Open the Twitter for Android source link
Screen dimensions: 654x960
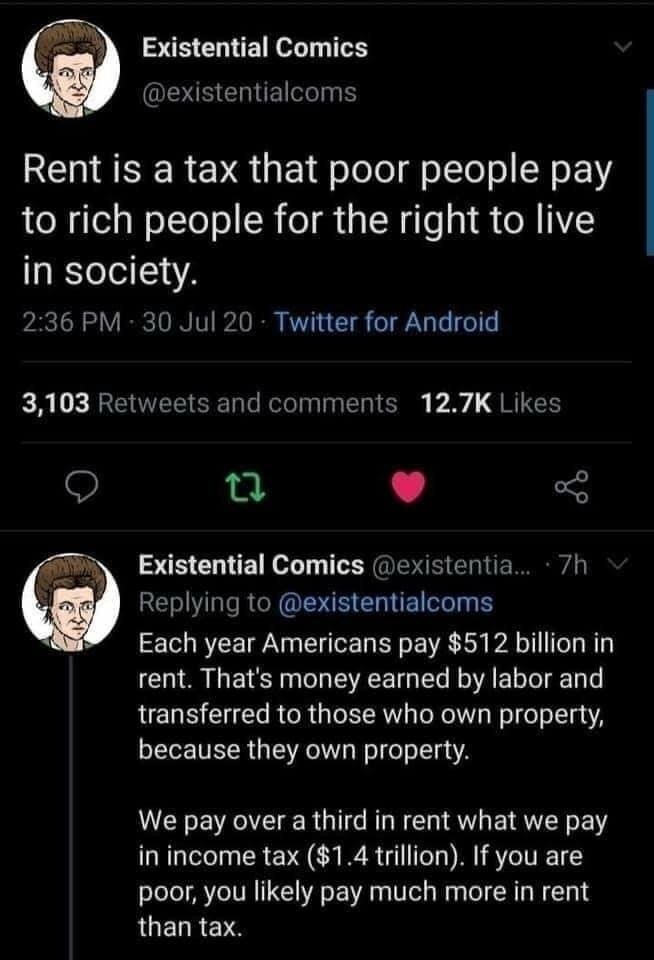point(385,322)
